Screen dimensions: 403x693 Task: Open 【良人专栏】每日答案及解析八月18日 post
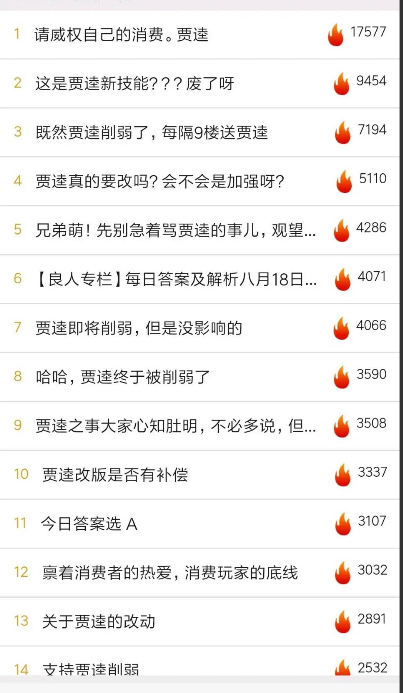(x=199, y=279)
